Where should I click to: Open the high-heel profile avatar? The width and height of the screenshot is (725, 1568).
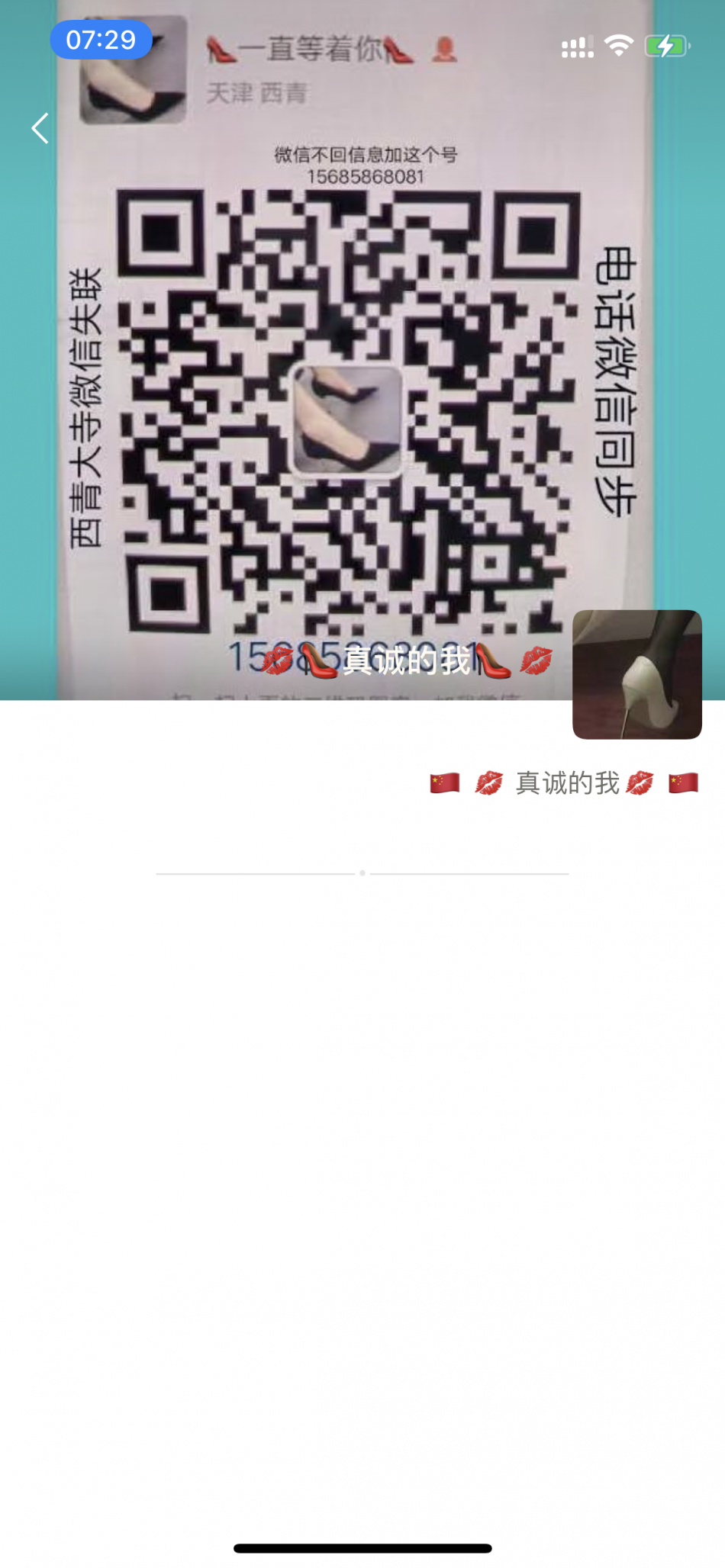coord(636,674)
